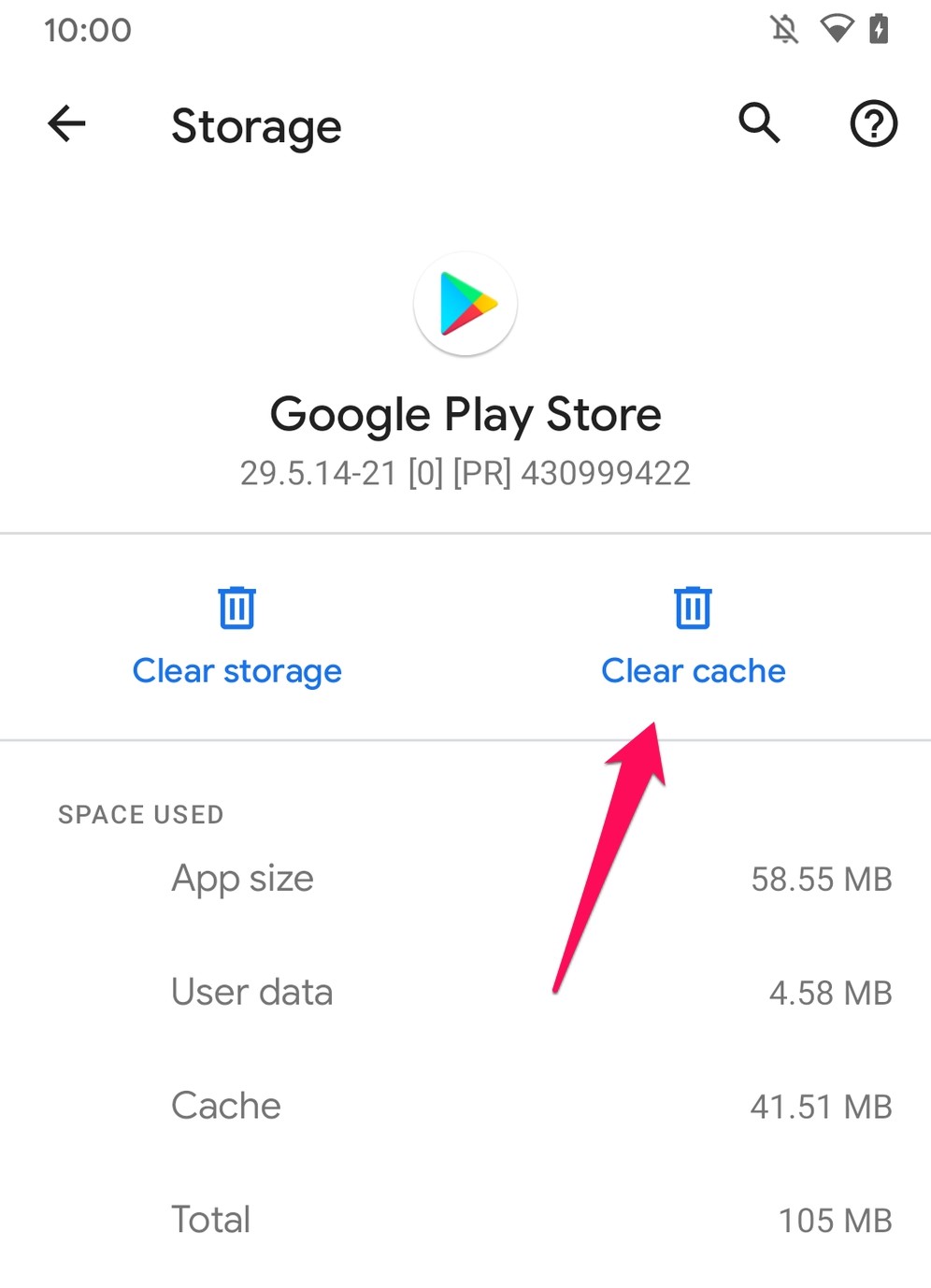
Task: Tap the SPACE USED section header
Action: tap(140, 814)
